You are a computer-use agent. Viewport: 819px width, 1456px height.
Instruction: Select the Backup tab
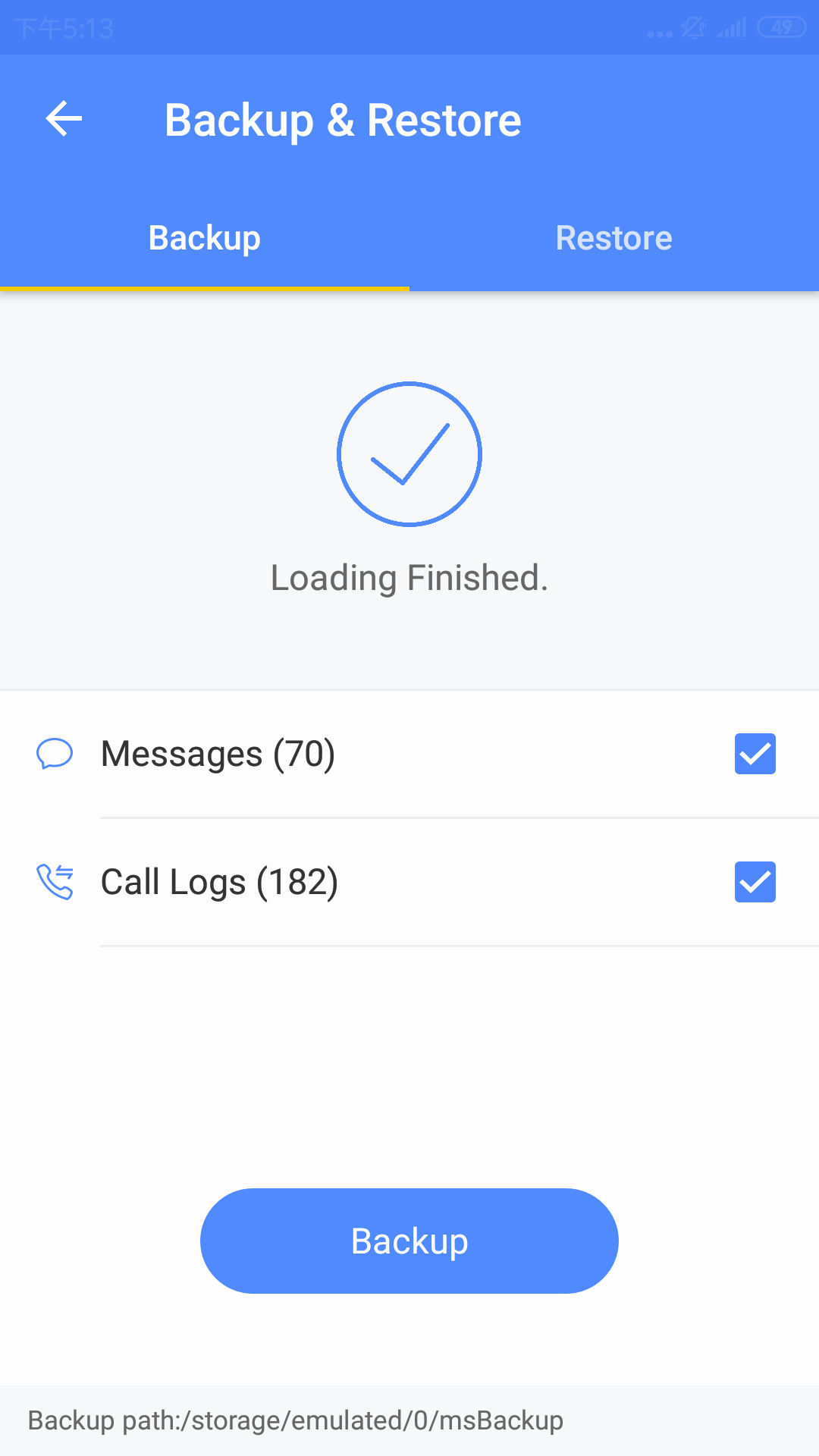204,237
